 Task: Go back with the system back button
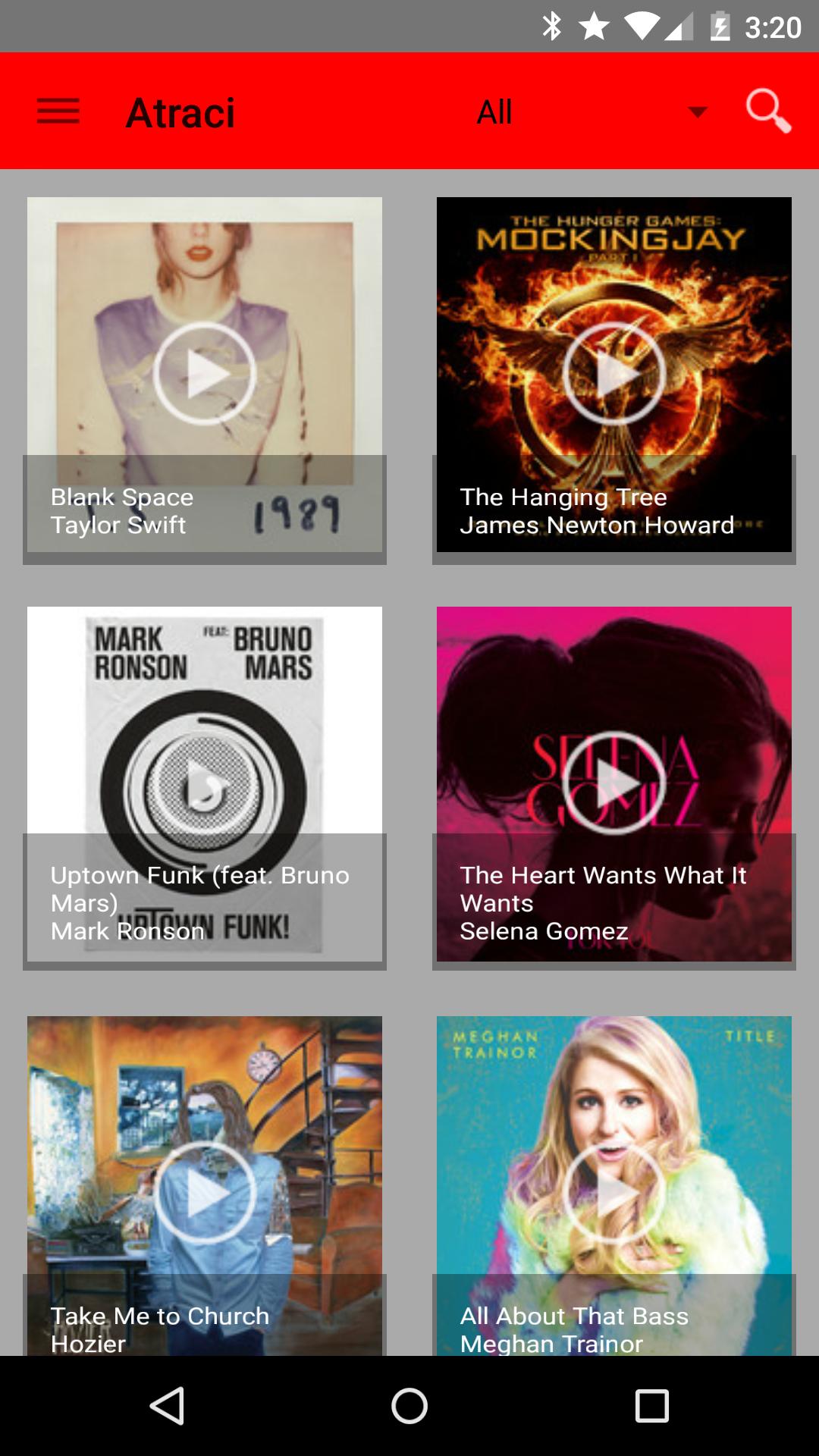click(167, 1406)
